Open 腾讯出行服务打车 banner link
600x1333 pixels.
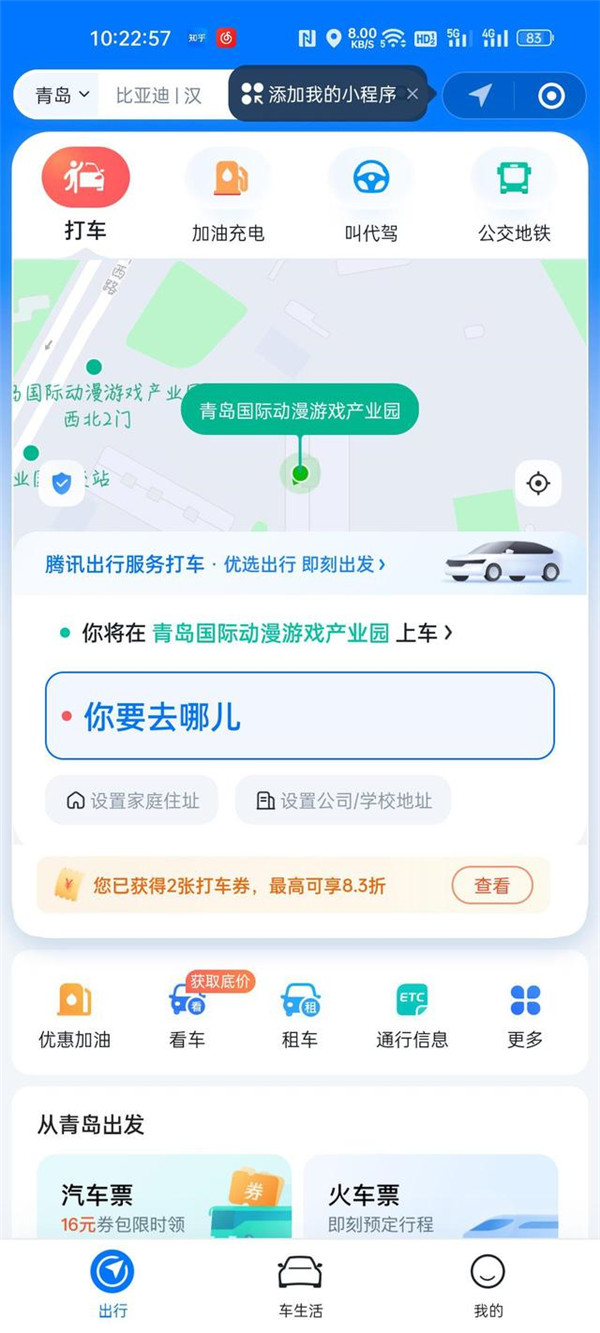(215, 564)
